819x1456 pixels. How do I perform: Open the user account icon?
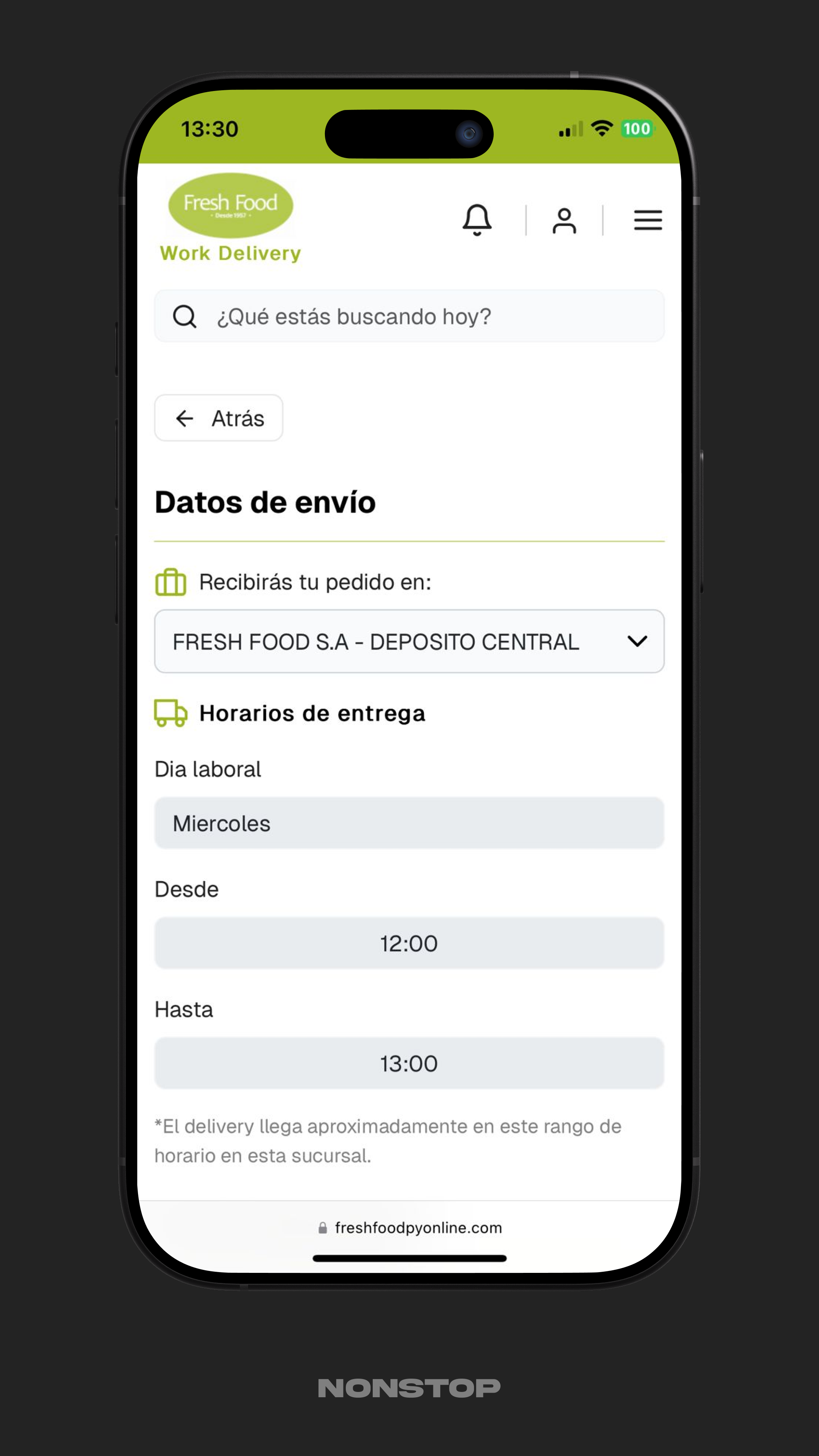[564, 220]
